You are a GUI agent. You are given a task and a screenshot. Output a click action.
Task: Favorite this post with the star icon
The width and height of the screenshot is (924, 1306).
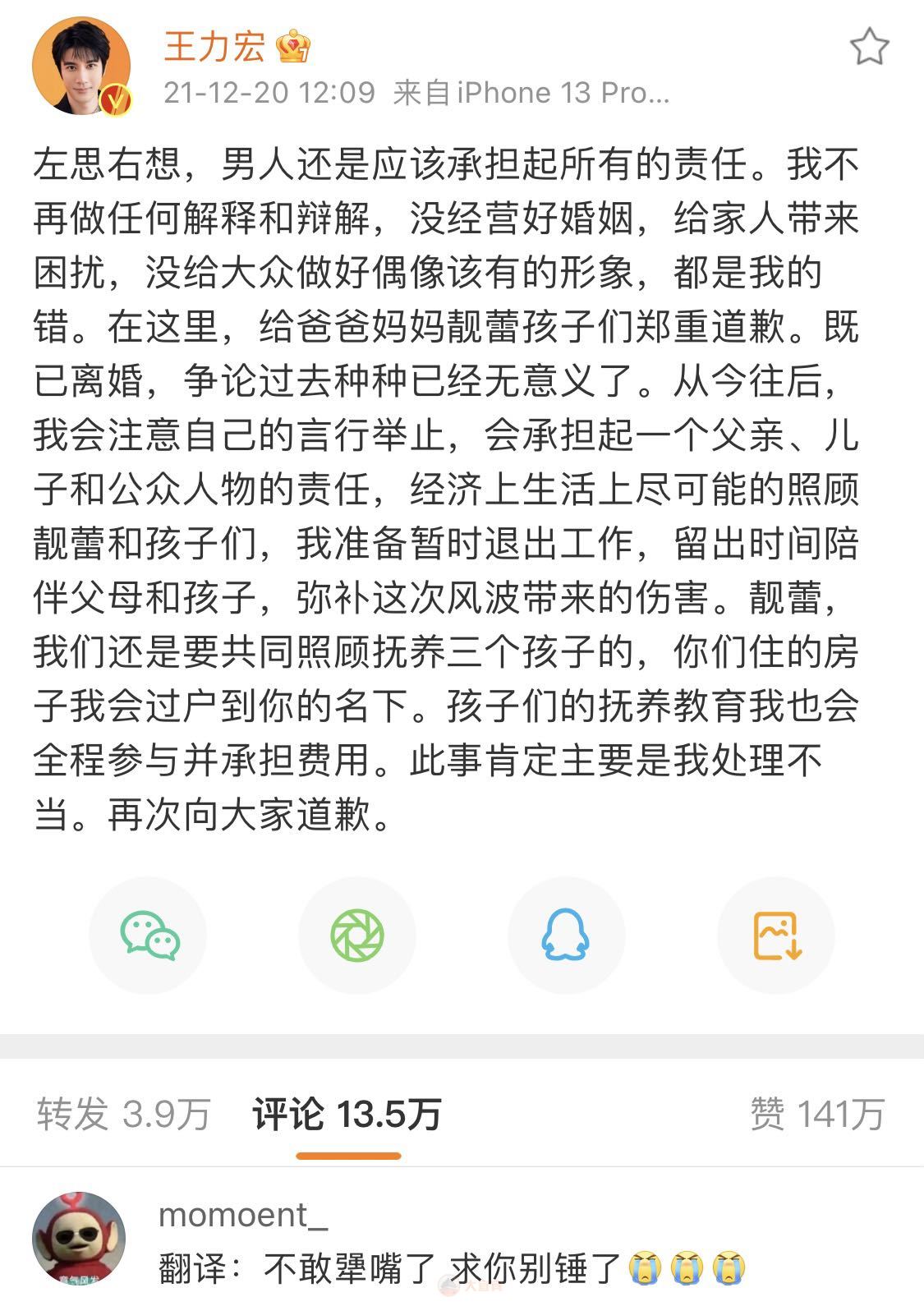868,47
